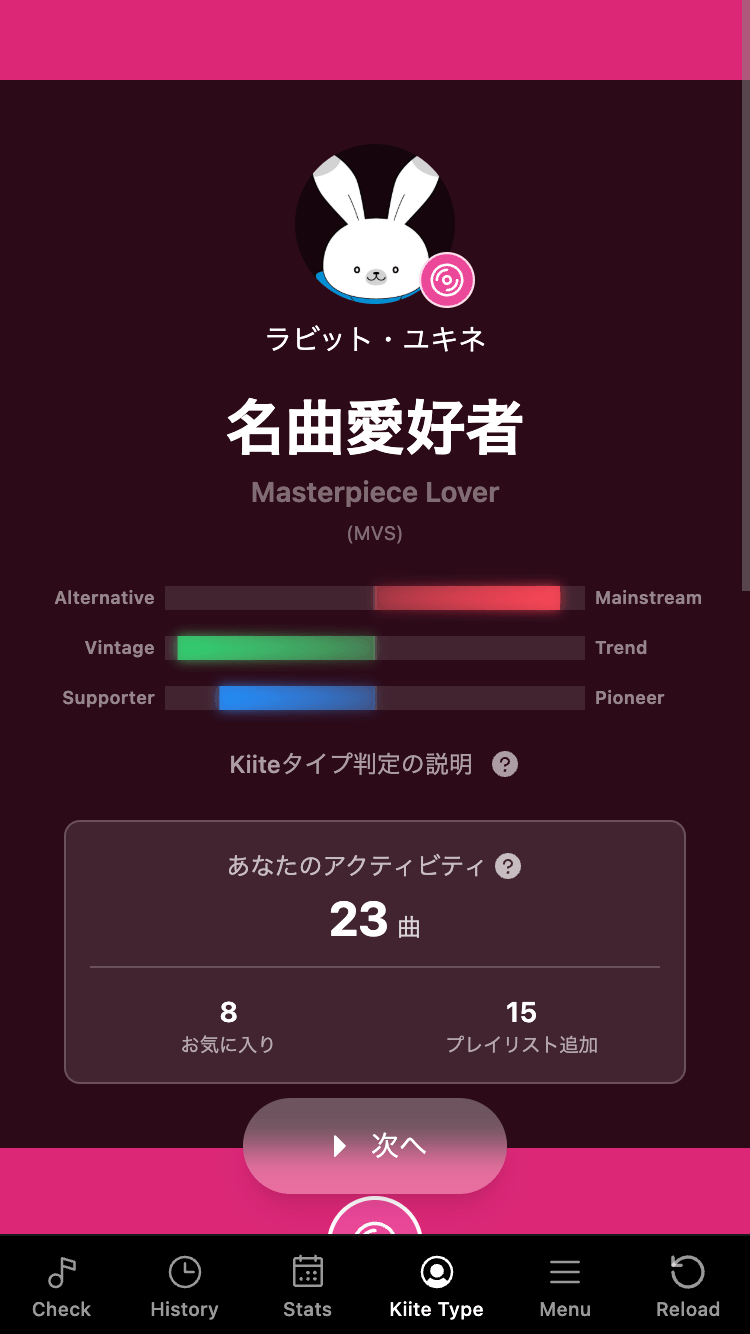This screenshot has width=750, height=1334.
Task: Open the Menu hamburger icon
Action: (564, 1272)
